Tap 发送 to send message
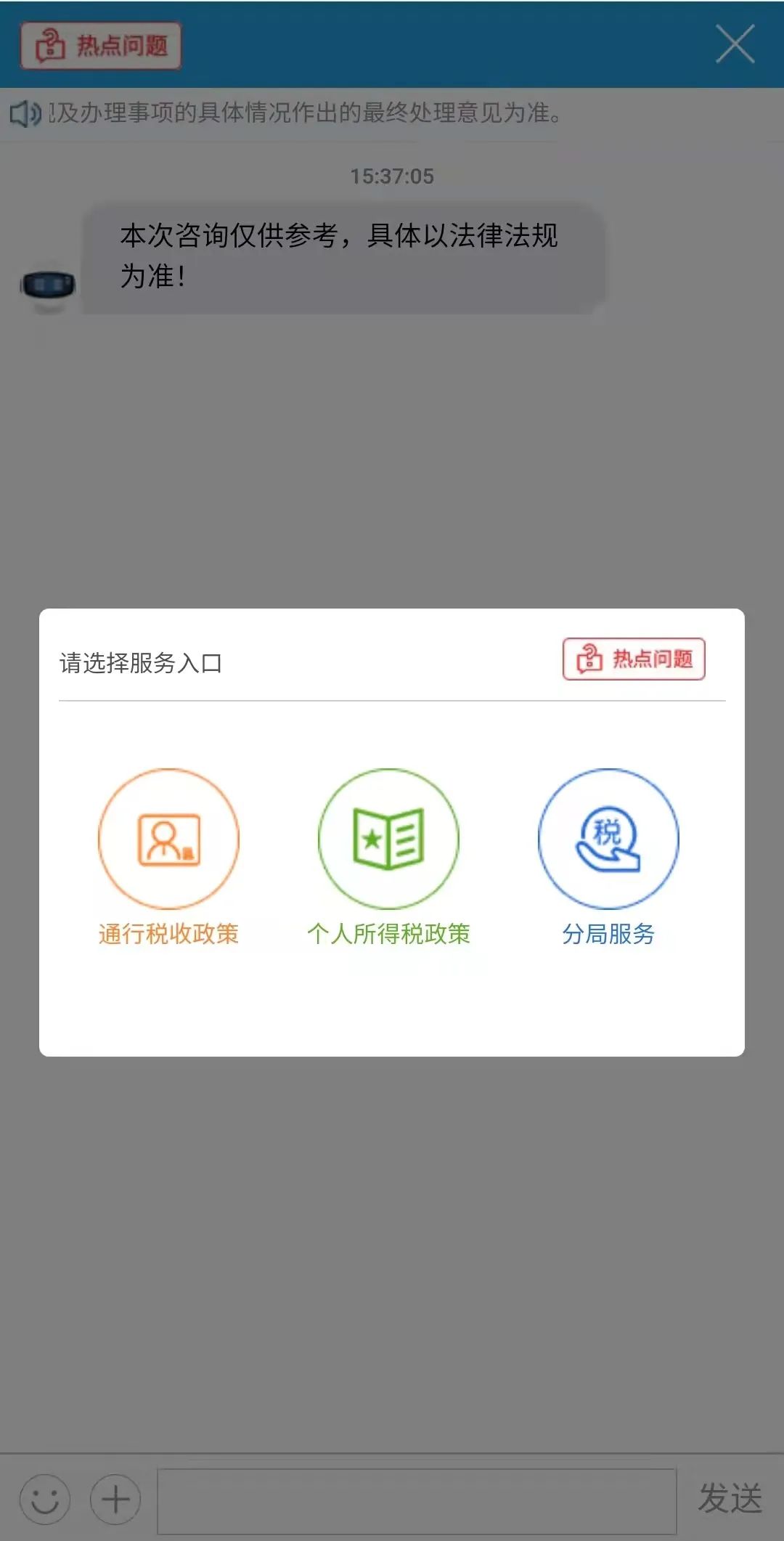The image size is (784, 1541). 730,1499
